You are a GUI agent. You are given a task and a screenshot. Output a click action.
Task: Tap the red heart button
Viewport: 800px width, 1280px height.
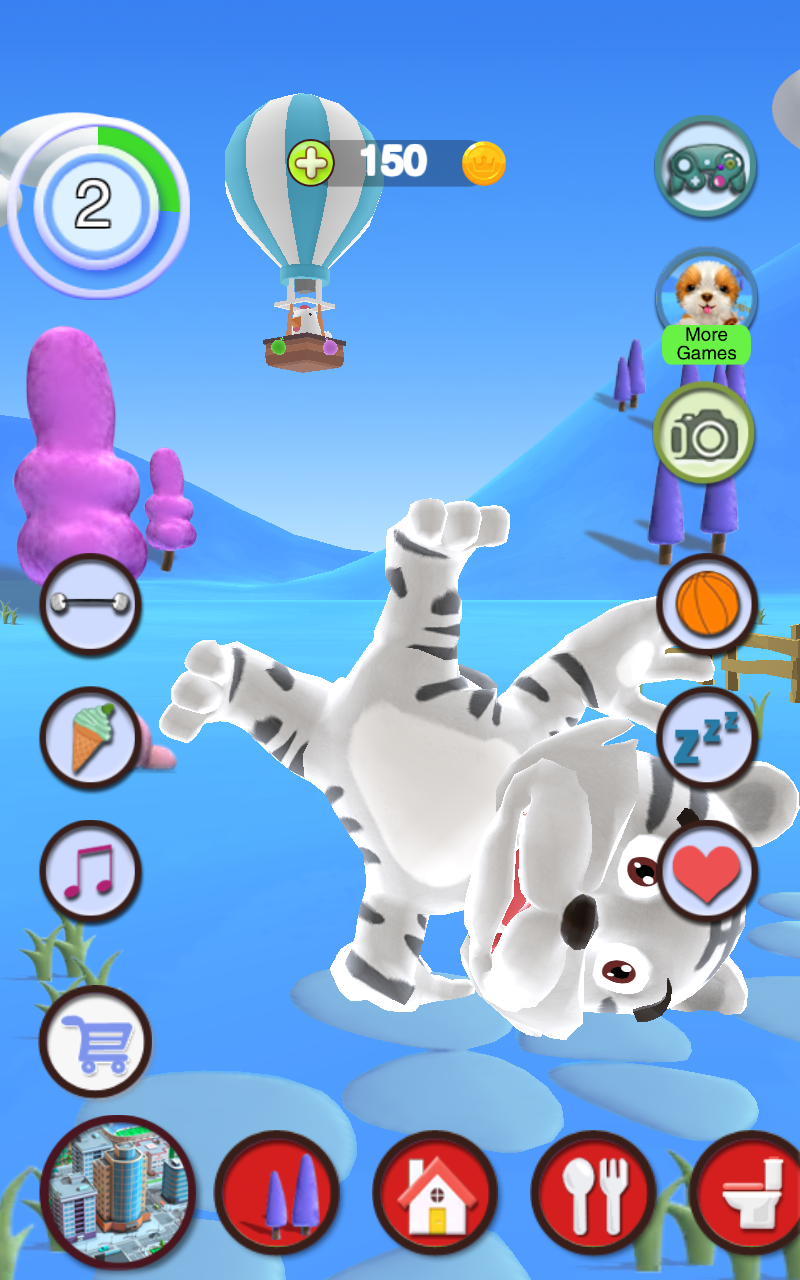(707, 872)
